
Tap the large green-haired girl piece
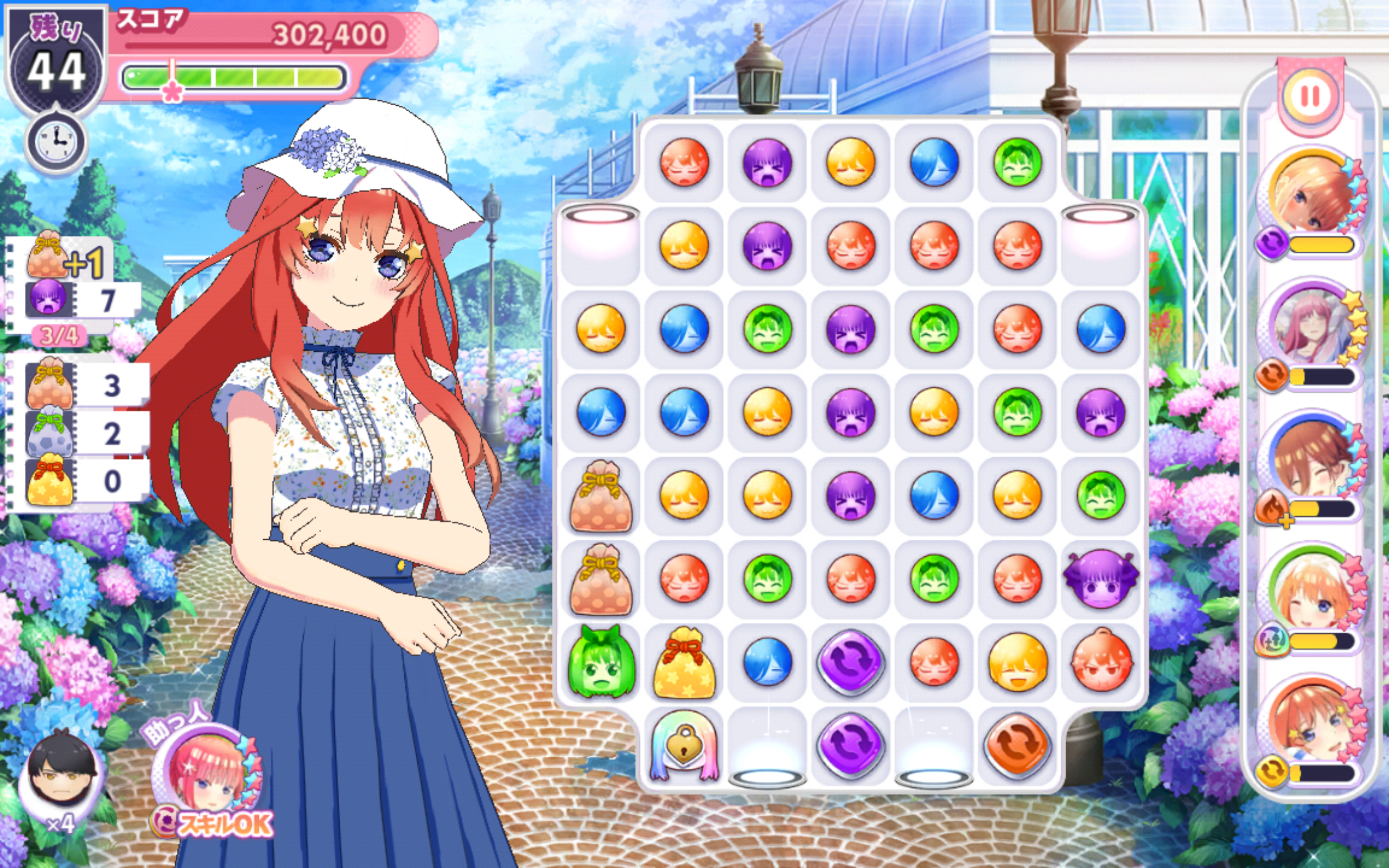601,662
